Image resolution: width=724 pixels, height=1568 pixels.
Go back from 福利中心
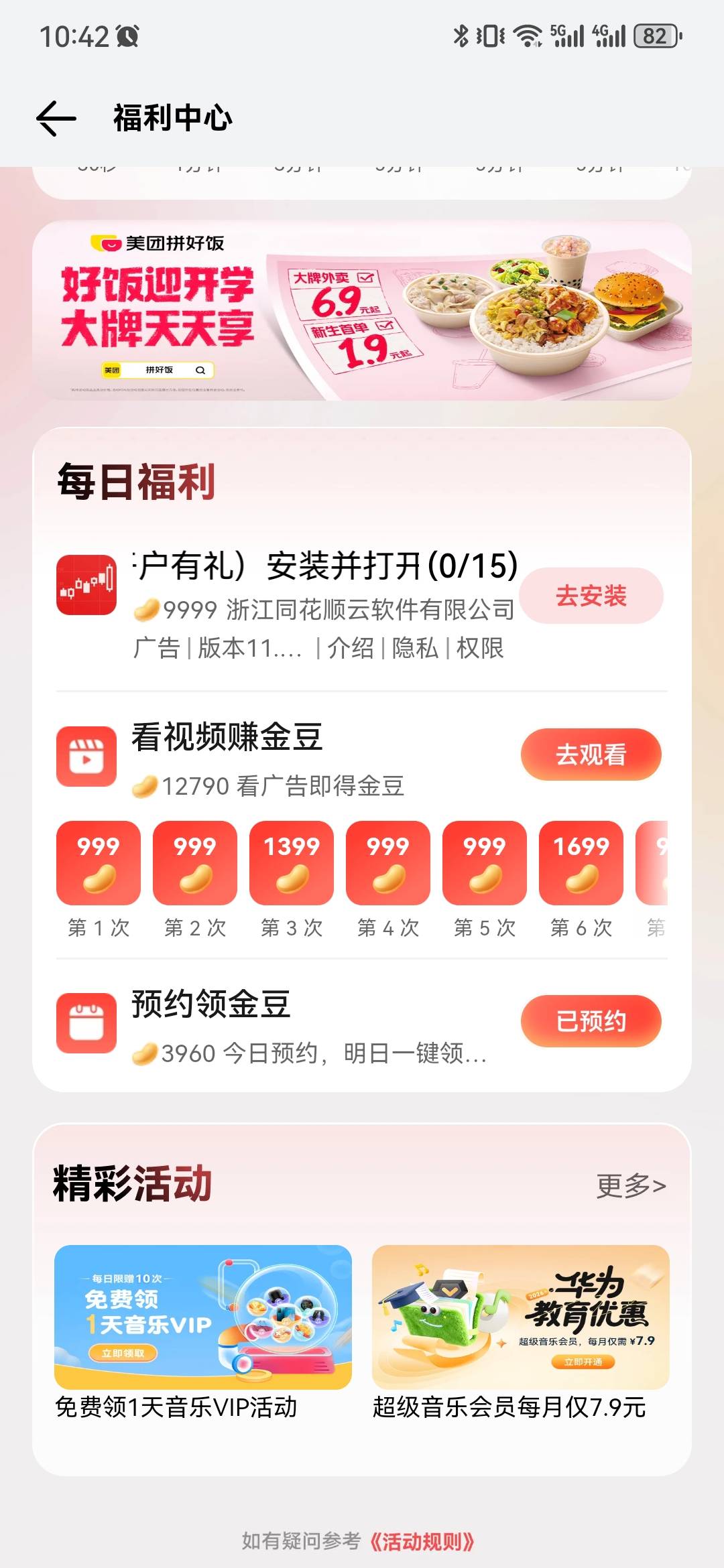56,119
